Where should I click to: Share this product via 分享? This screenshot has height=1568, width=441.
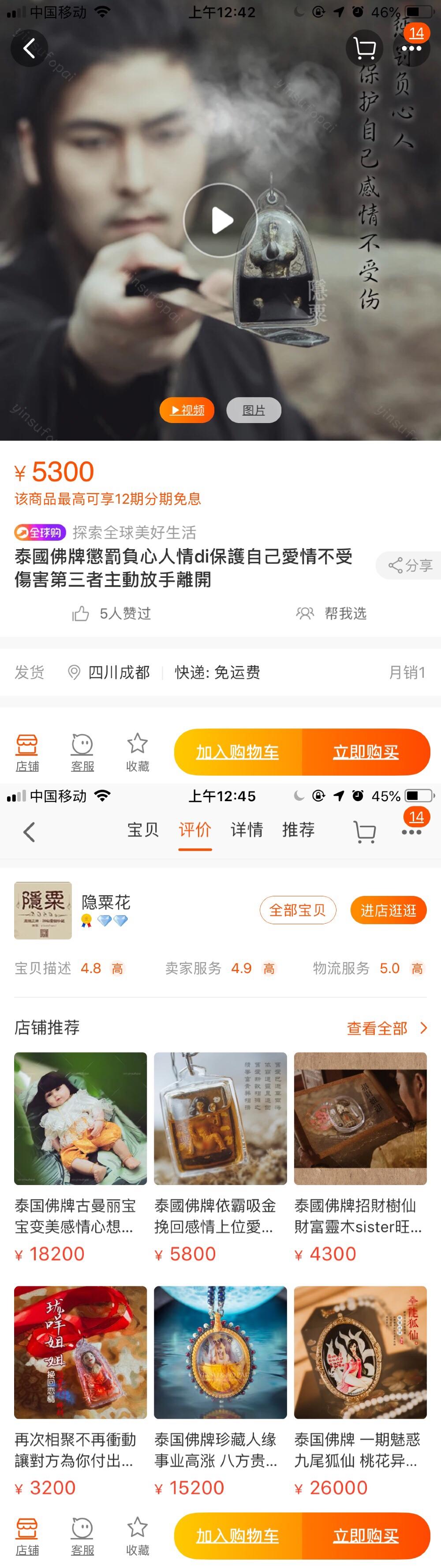[x=410, y=565]
